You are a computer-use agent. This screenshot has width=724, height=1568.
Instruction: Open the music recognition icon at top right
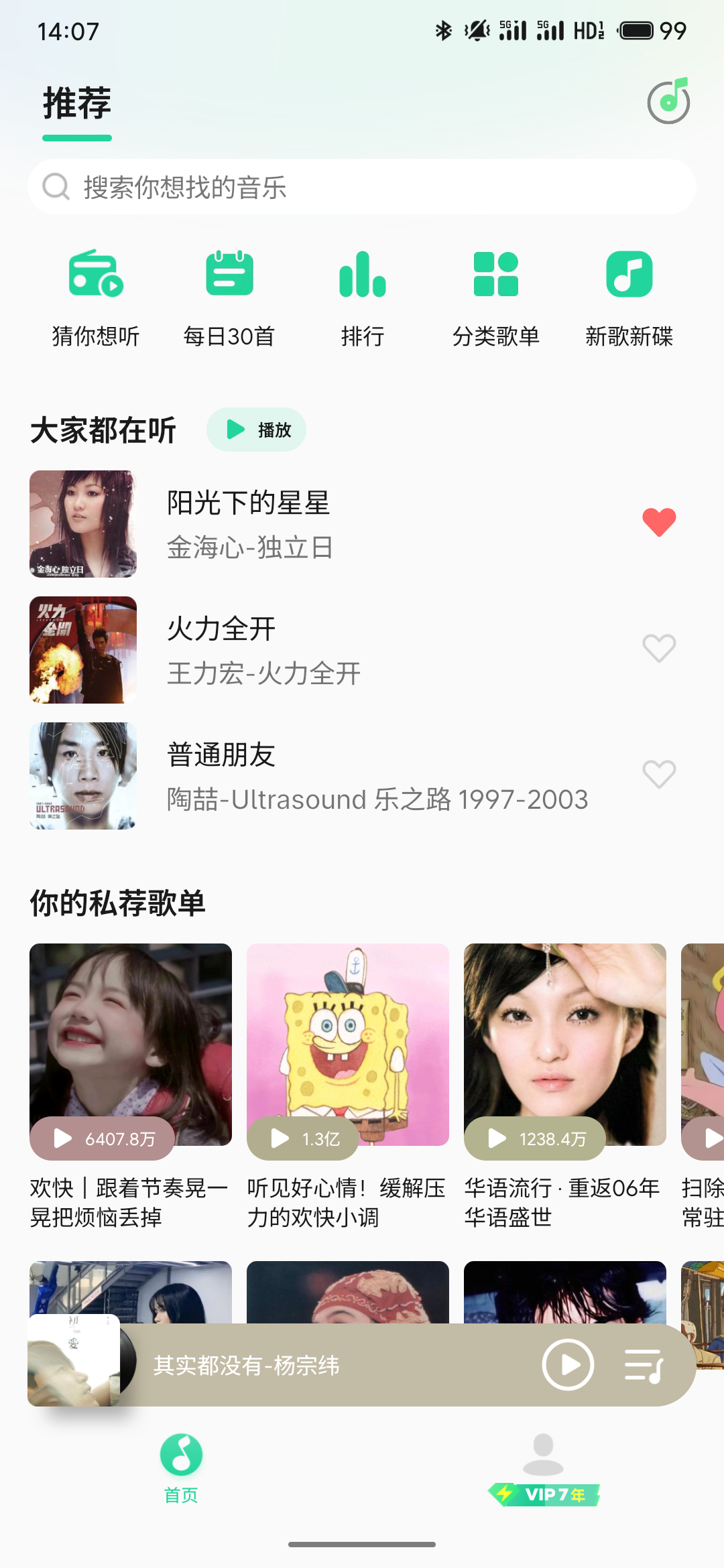tap(668, 102)
